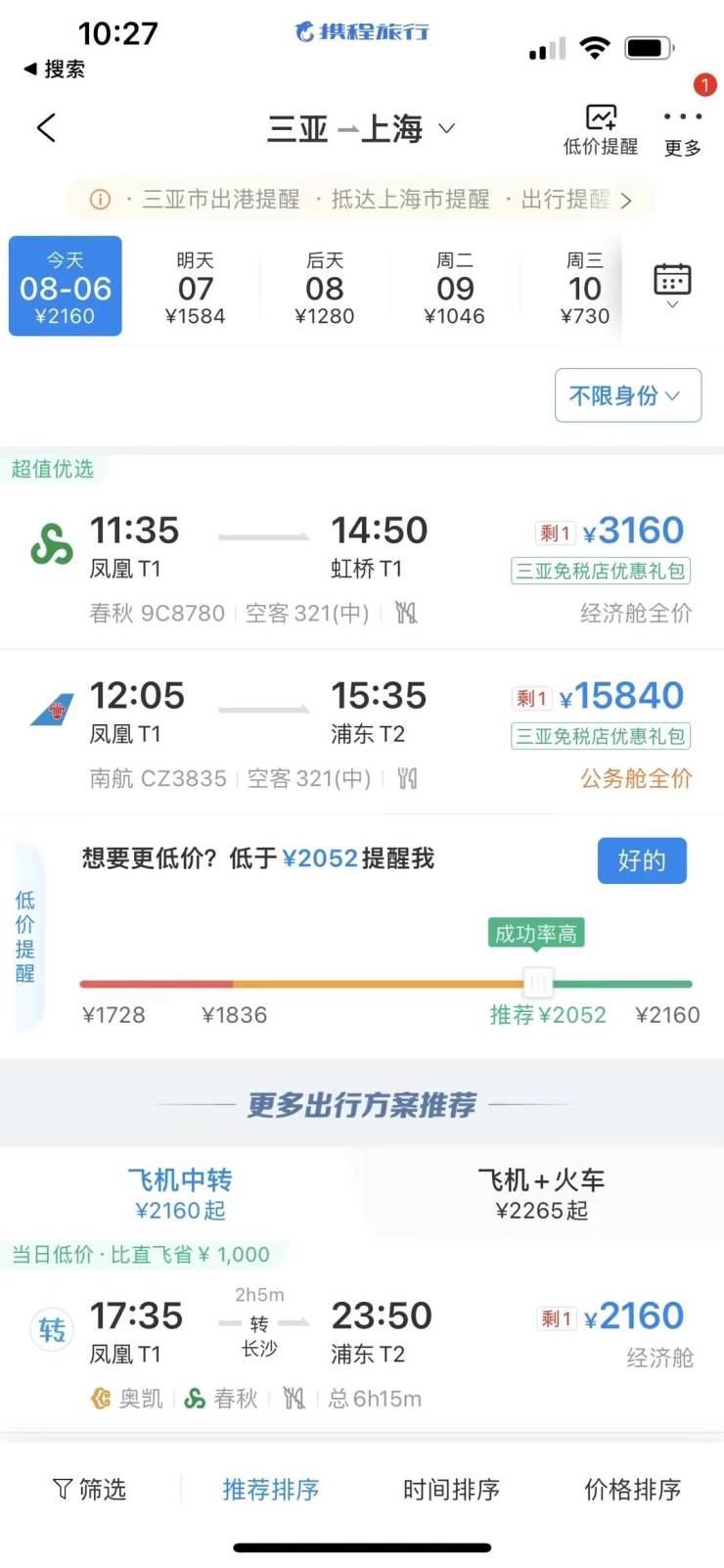Go back from the 三亚–上海 flight list
This screenshot has height=1568, width=724.
(x=46, y=128)
